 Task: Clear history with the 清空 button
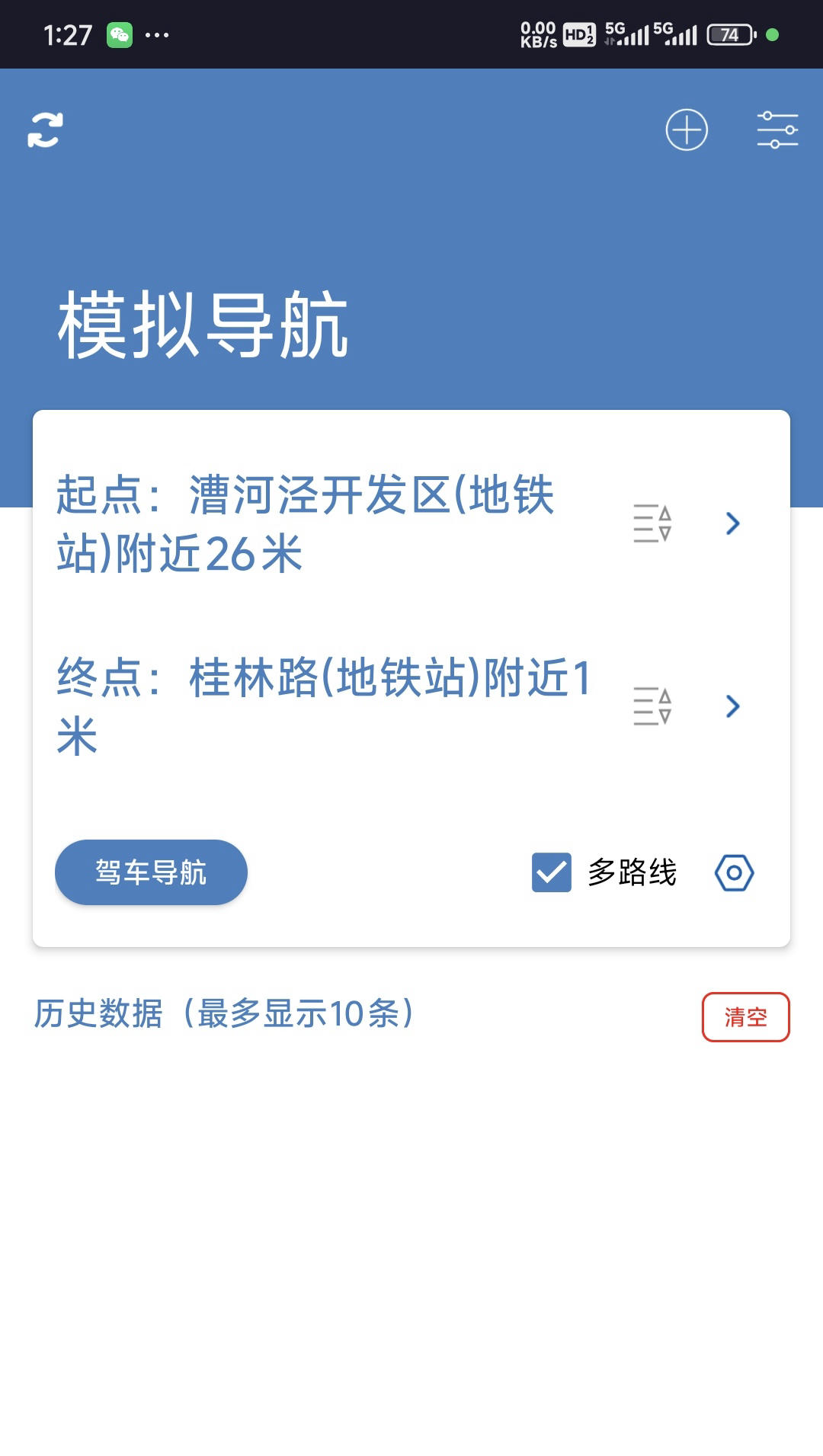click(745, 1016)
